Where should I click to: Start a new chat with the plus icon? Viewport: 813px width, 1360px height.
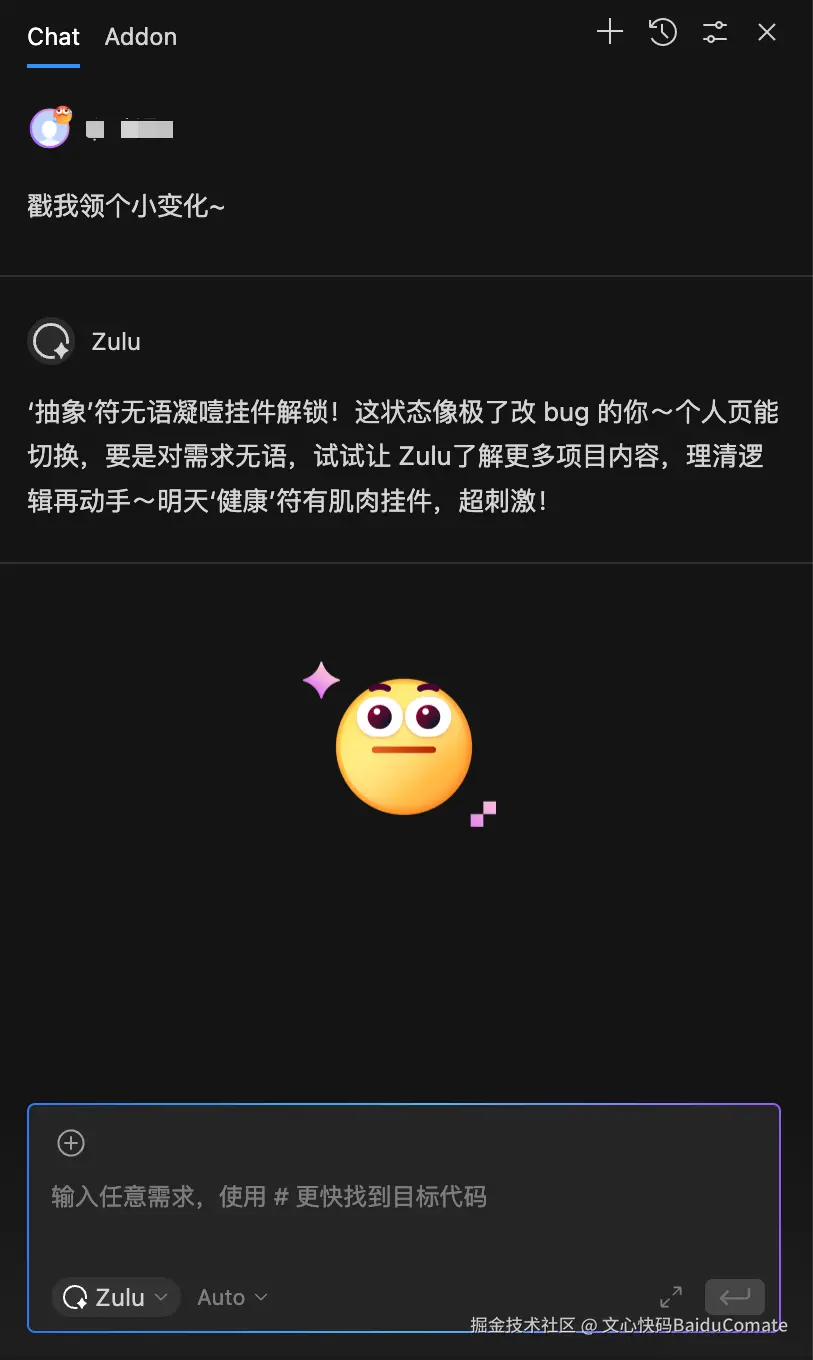tap(609, 32)
